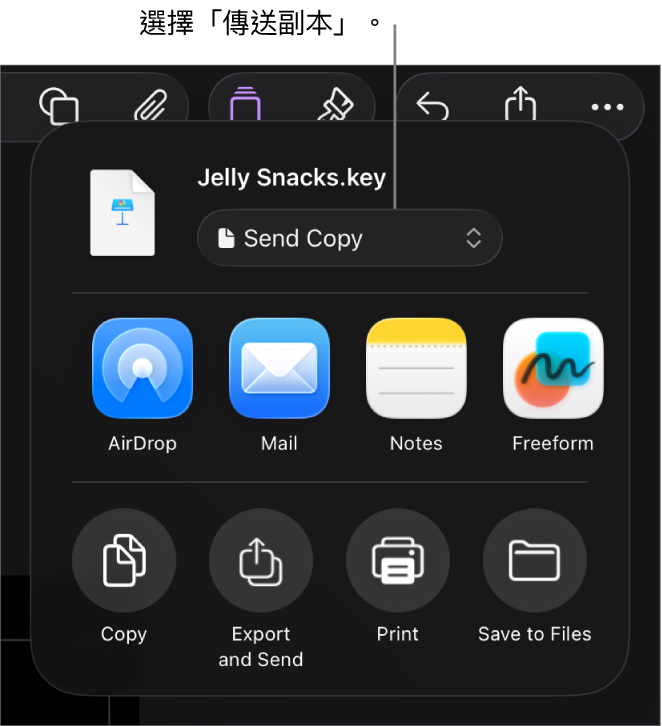Undo the last action
This screenshot has width=662, height=726.
(x=432, y=106)
